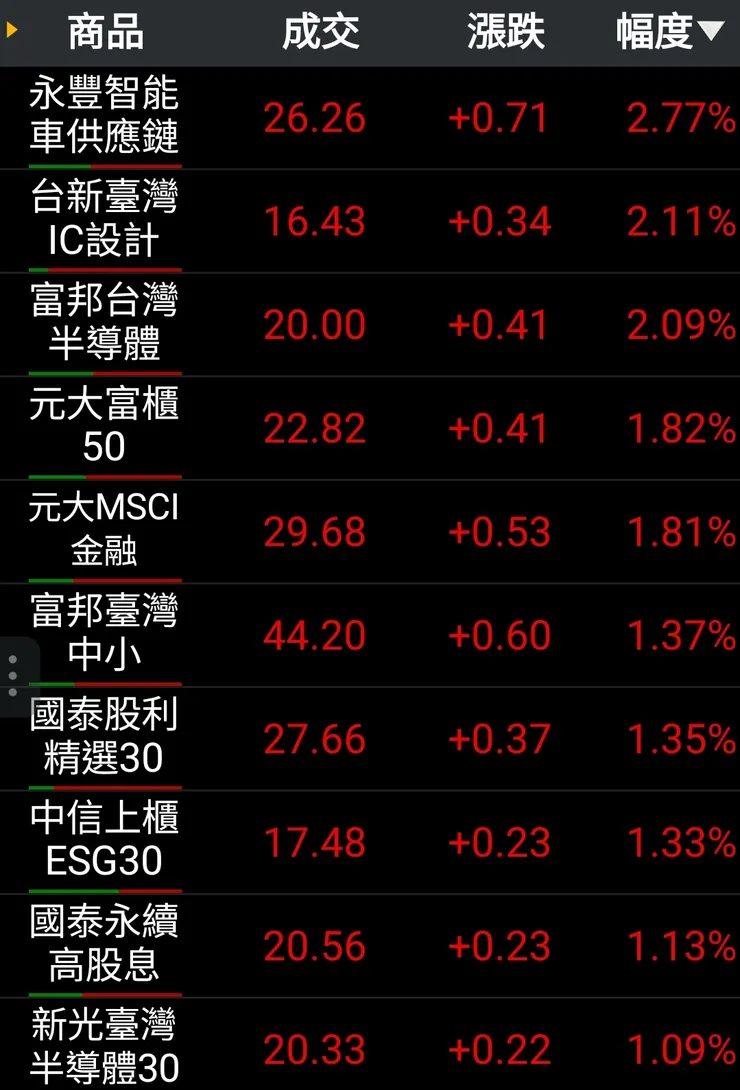This screenshot has height=1090, width=740.
Task: Select 元大富櫃50 from the list
Action: pyautogui.click(x=105, y=426)
